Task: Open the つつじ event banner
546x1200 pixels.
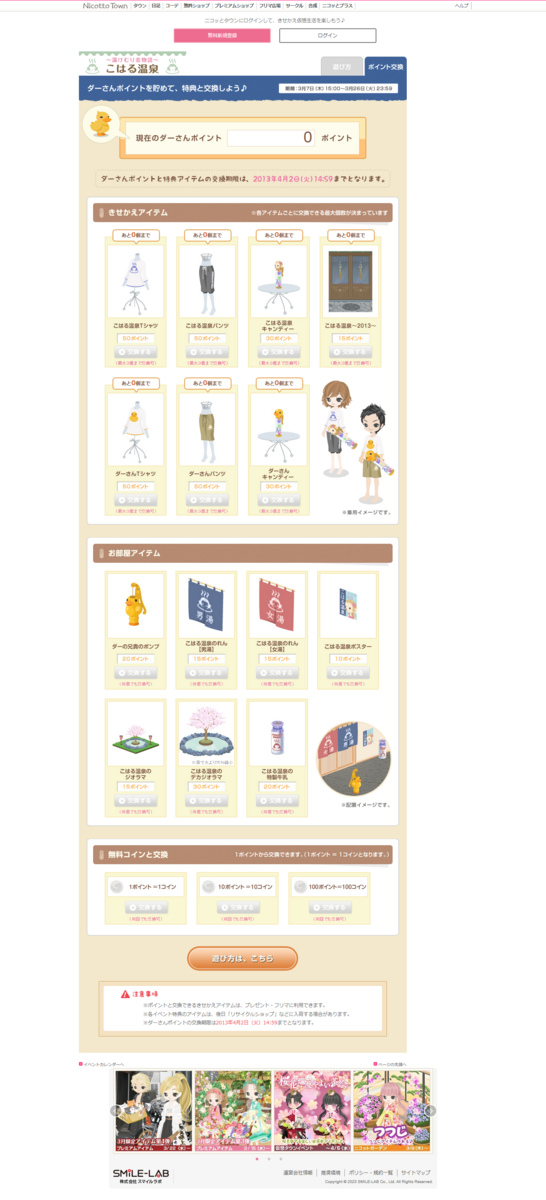Action: [392, 1111]
